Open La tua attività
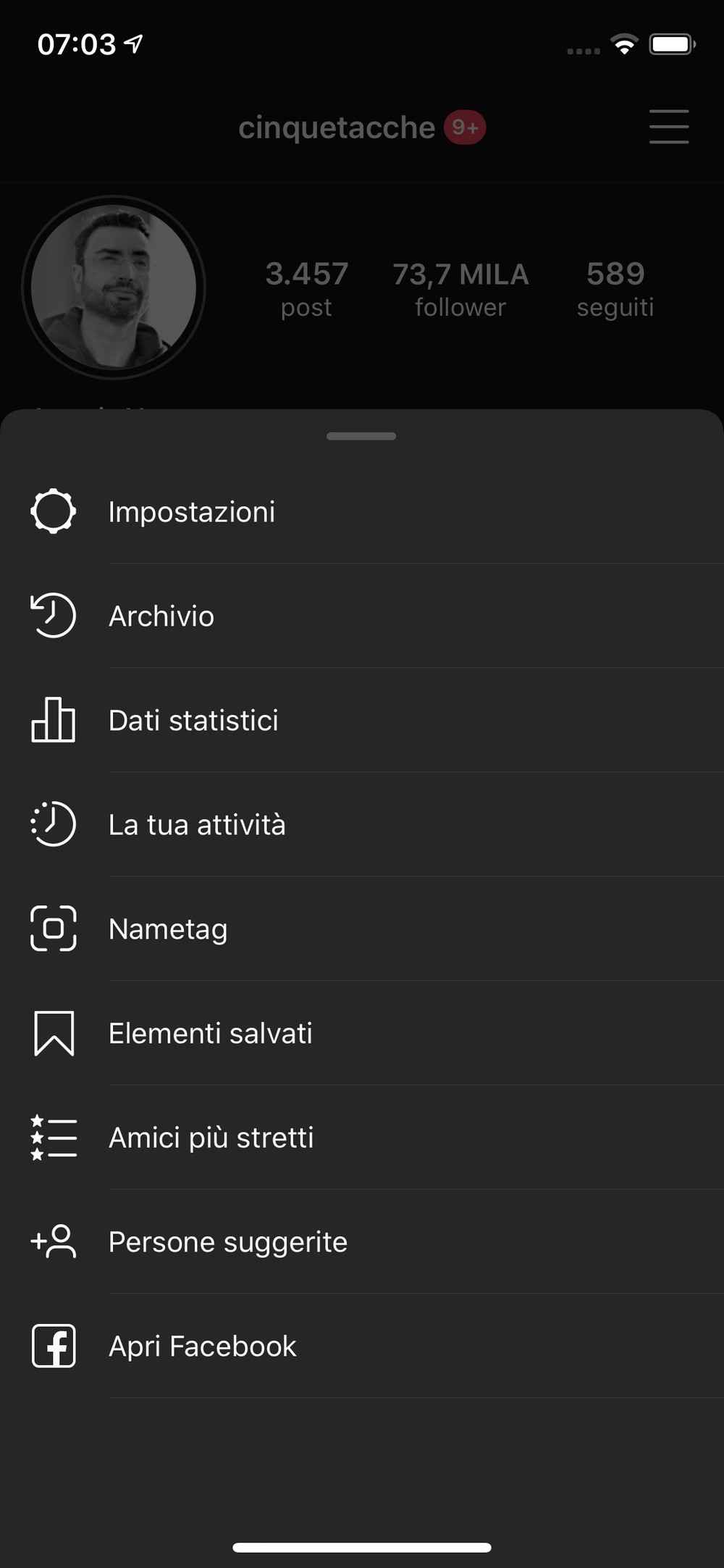Image resolution: width=724 pixels, height=1568 pixels. 362,825
